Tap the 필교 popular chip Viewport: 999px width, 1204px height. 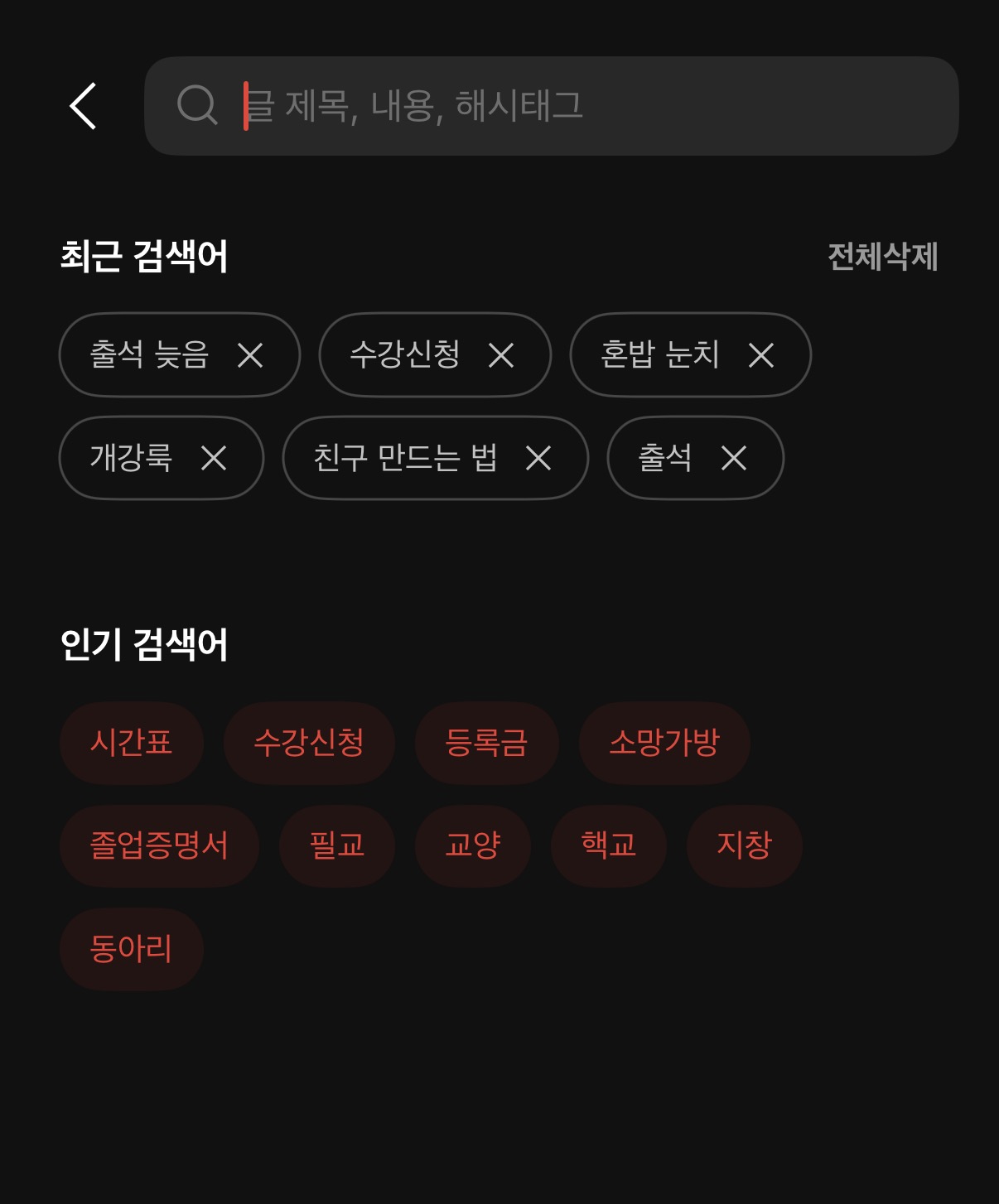click(x=337, y=845)
